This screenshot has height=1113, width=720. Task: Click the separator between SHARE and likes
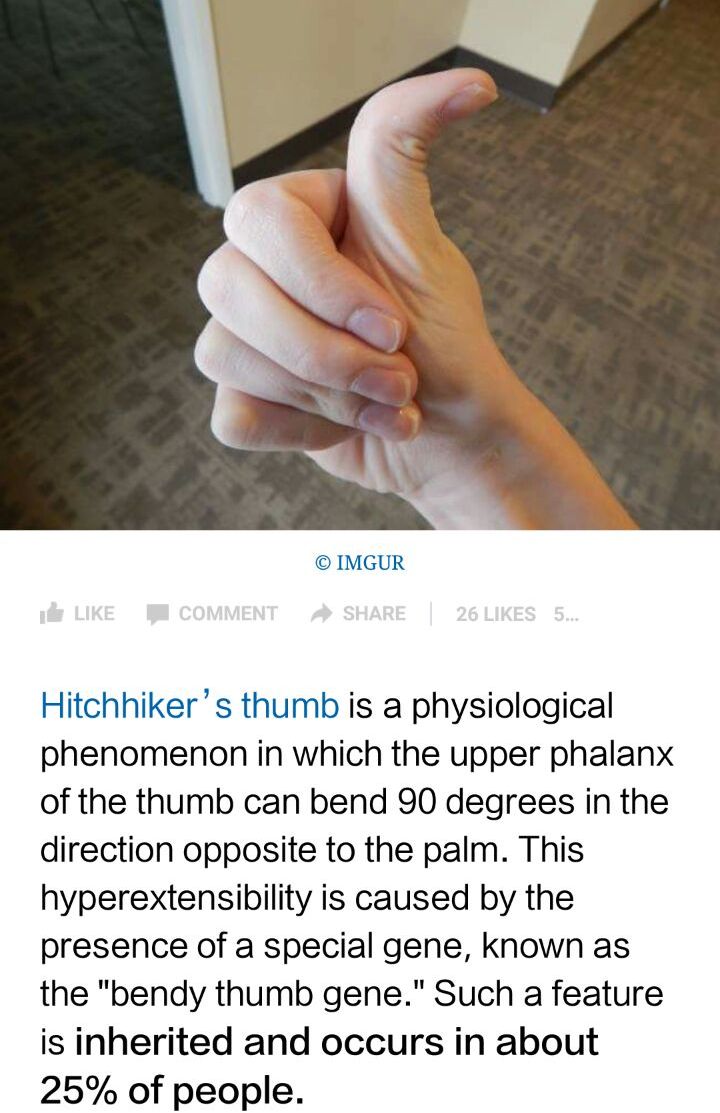430,614
